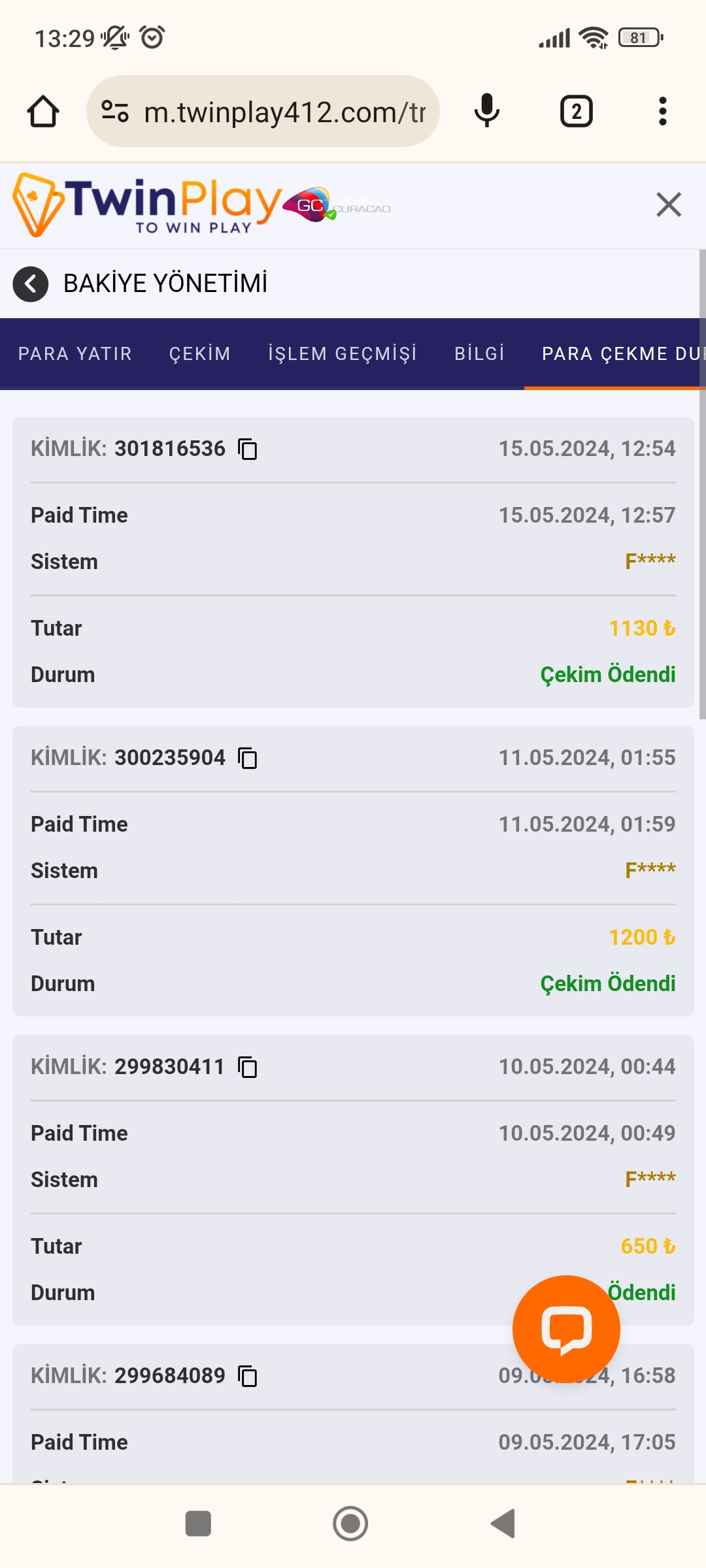Select the Para Çekme Durumu tab
Image resolution: width=706 pixels, height=1568 pixels.
coord(618,353)
